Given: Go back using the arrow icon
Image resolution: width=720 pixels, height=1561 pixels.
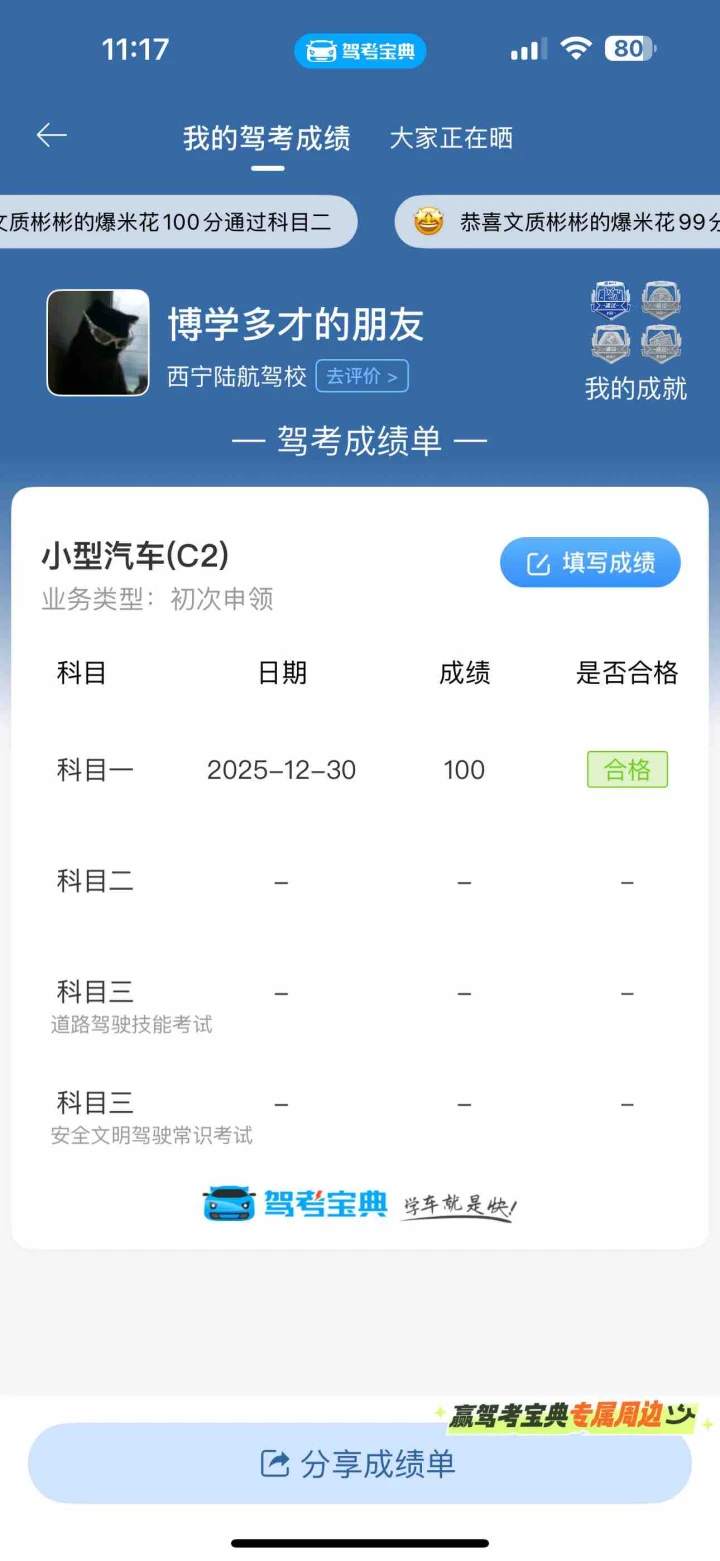Looking at the screenshot, I should coord(52,136).
